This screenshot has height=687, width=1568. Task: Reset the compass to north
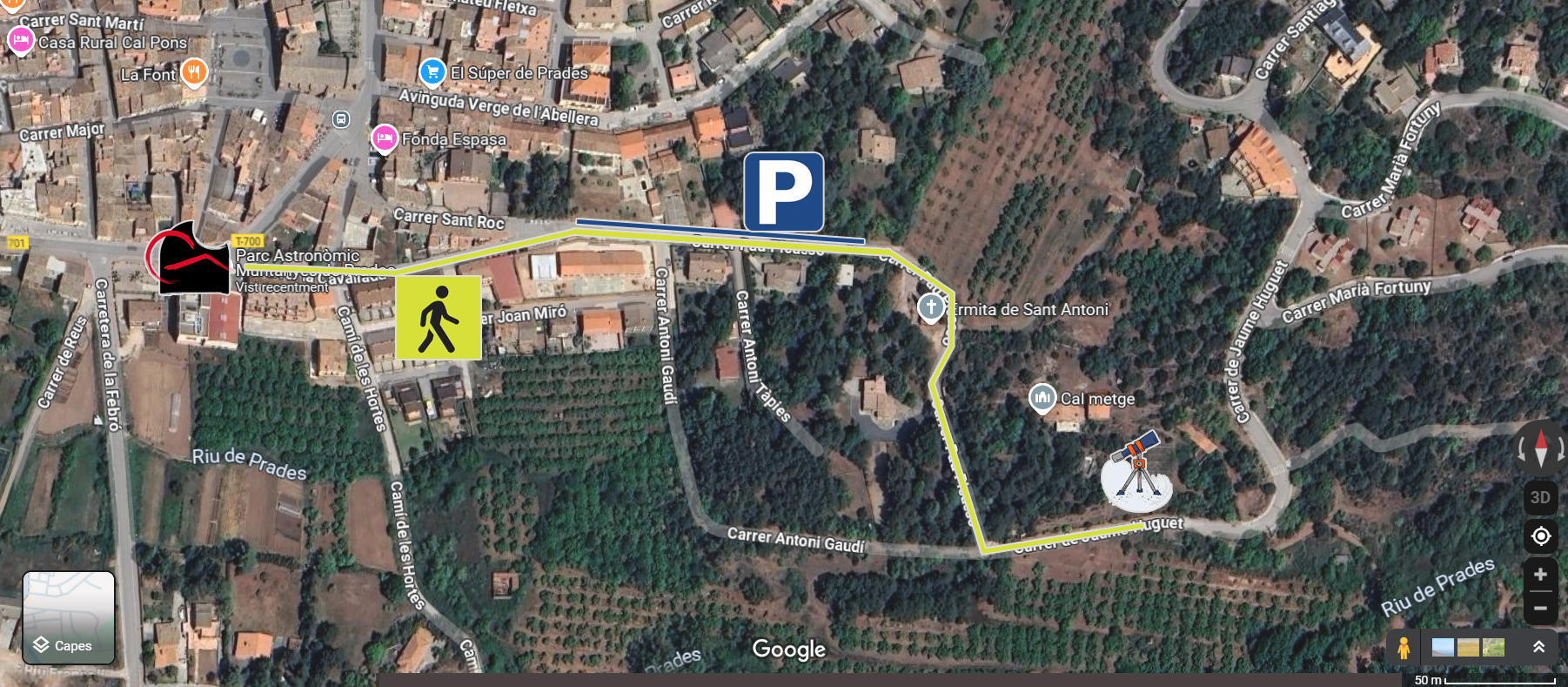tap(1541, 448)
